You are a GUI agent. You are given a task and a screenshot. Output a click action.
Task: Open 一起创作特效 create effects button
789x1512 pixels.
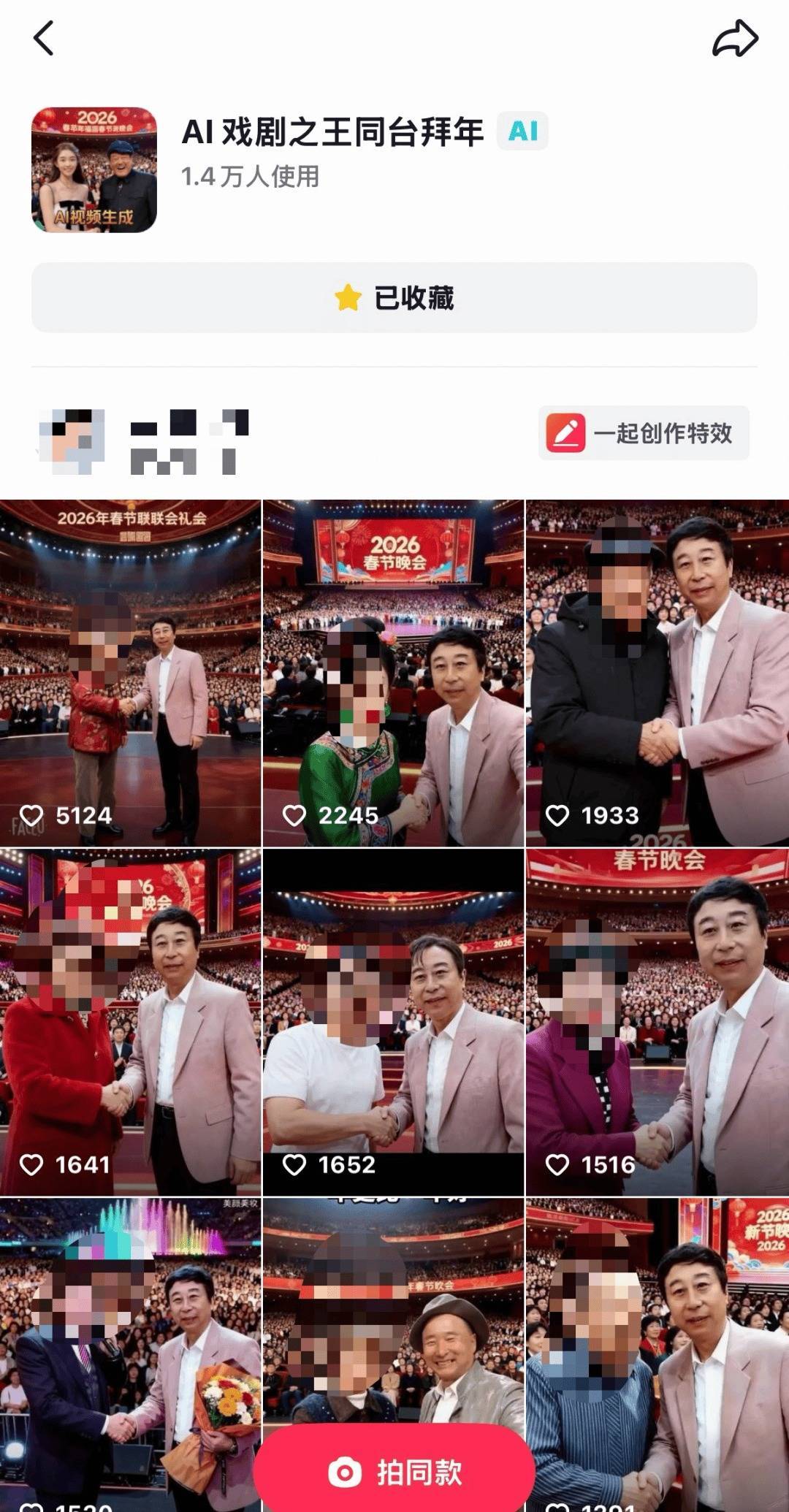coord(644,433)
